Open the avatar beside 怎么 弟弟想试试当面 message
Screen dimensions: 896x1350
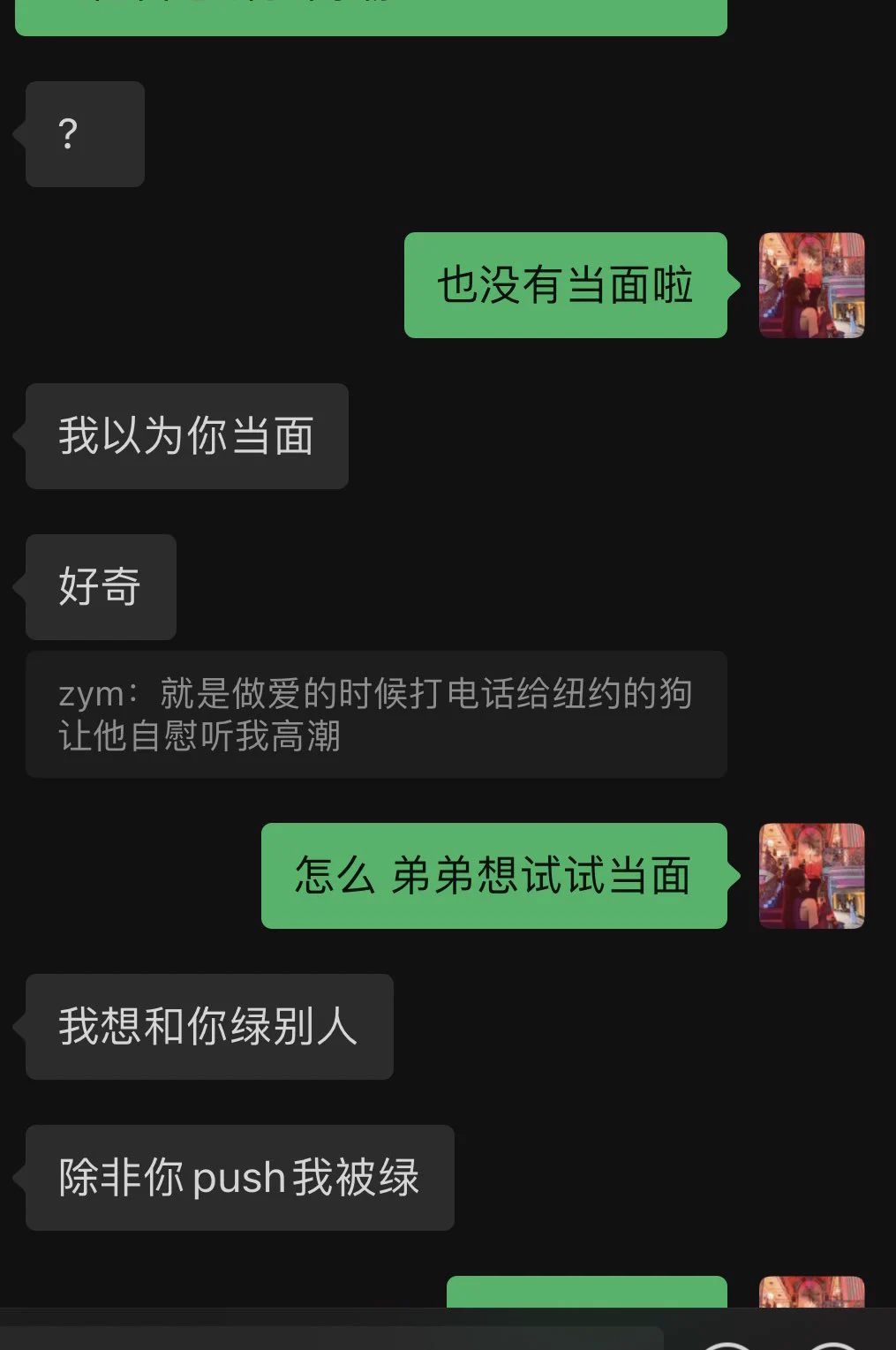[811, 876]
